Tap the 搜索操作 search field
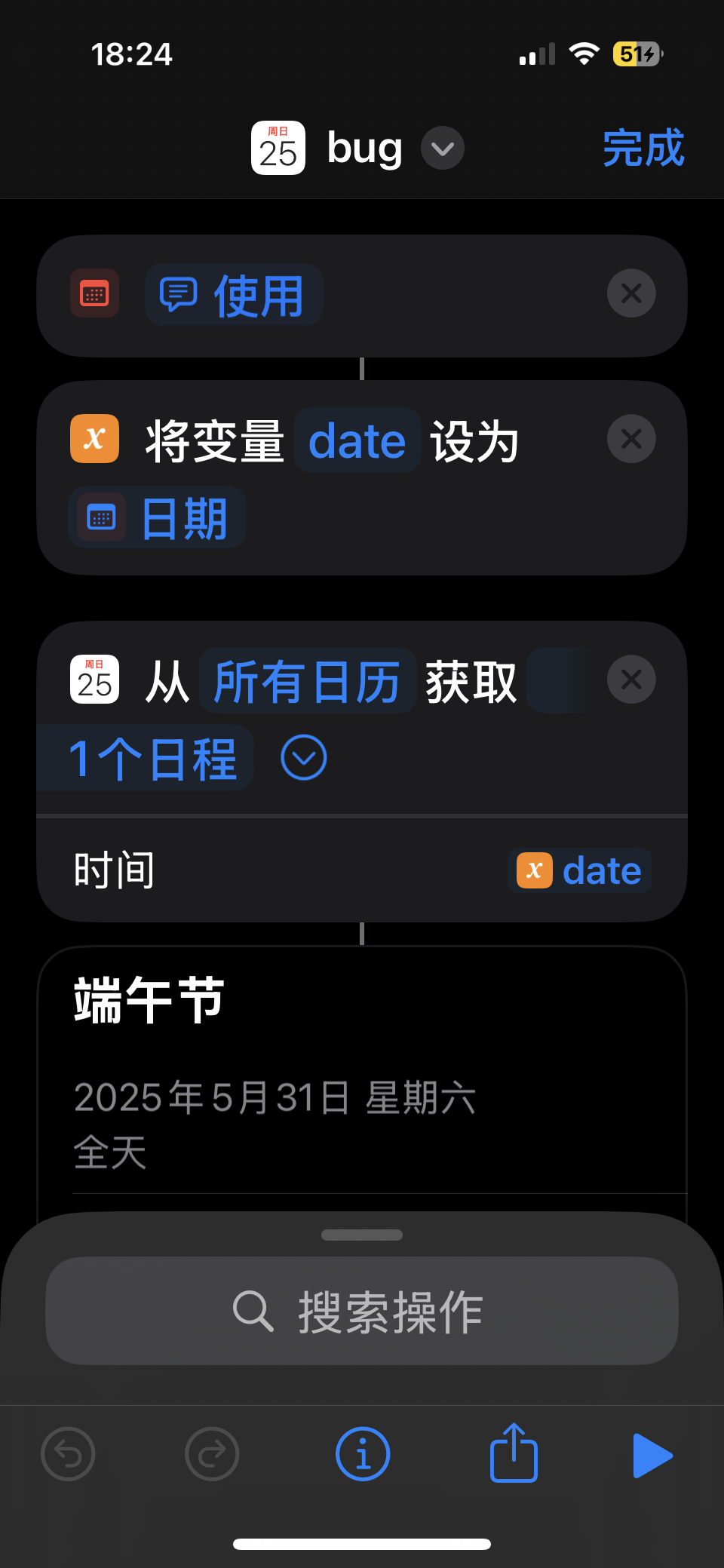The image size is (724, 1568). [362, 1311]
